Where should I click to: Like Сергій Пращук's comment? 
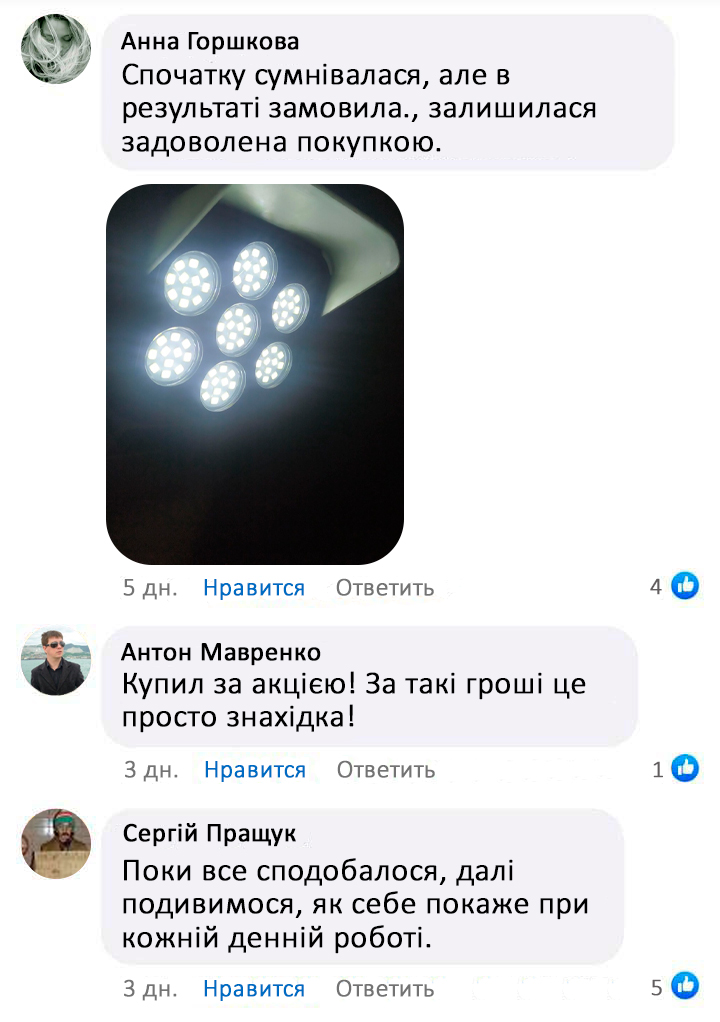point(253,989)
